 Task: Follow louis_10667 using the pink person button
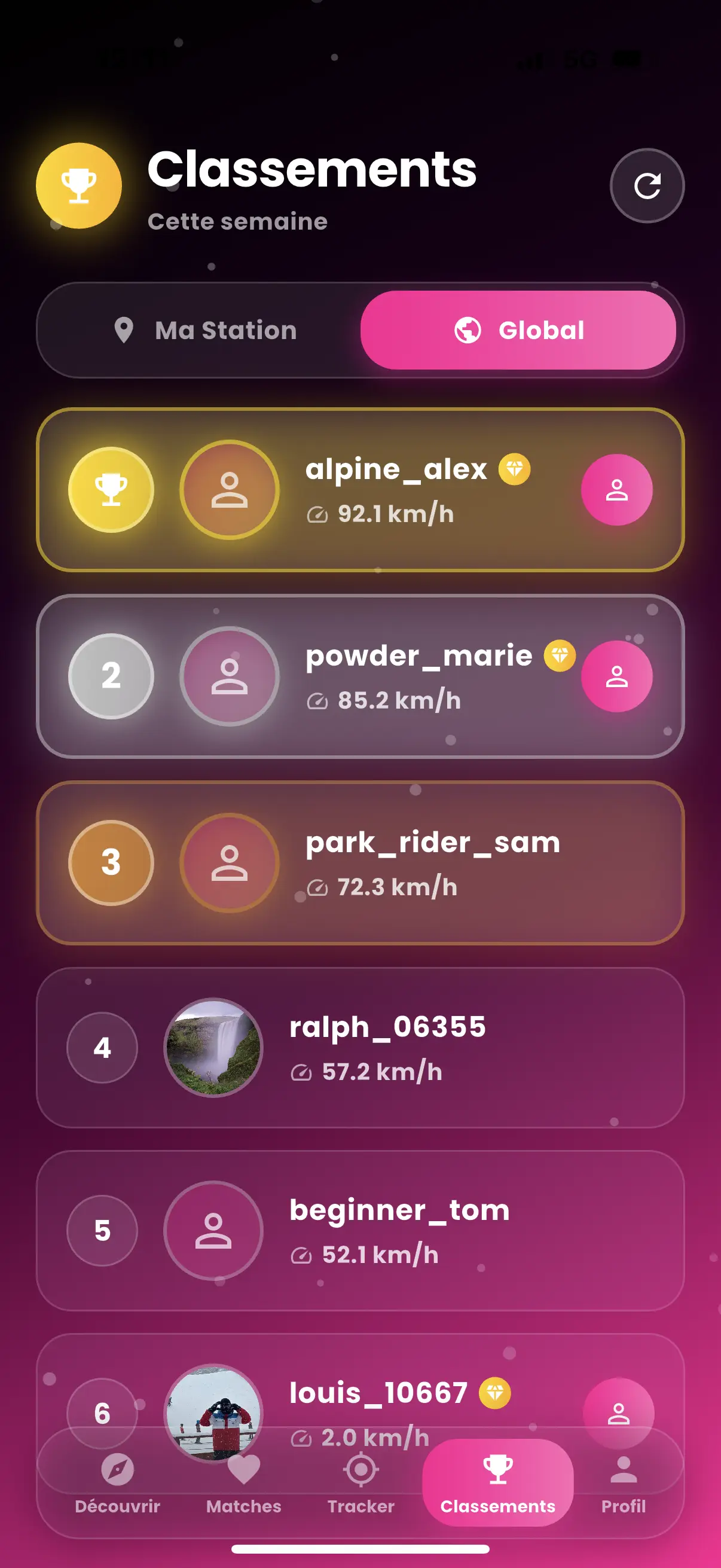tap(618, 1413)
